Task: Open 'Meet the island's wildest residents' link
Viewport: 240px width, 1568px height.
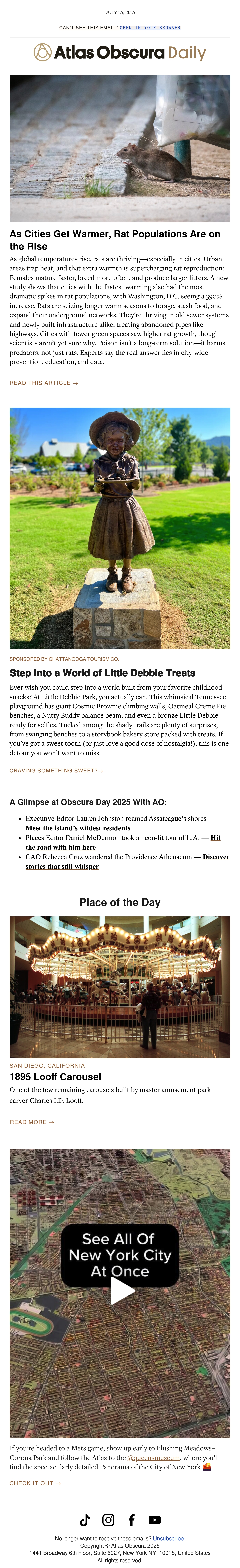Action: pos(78,828)
